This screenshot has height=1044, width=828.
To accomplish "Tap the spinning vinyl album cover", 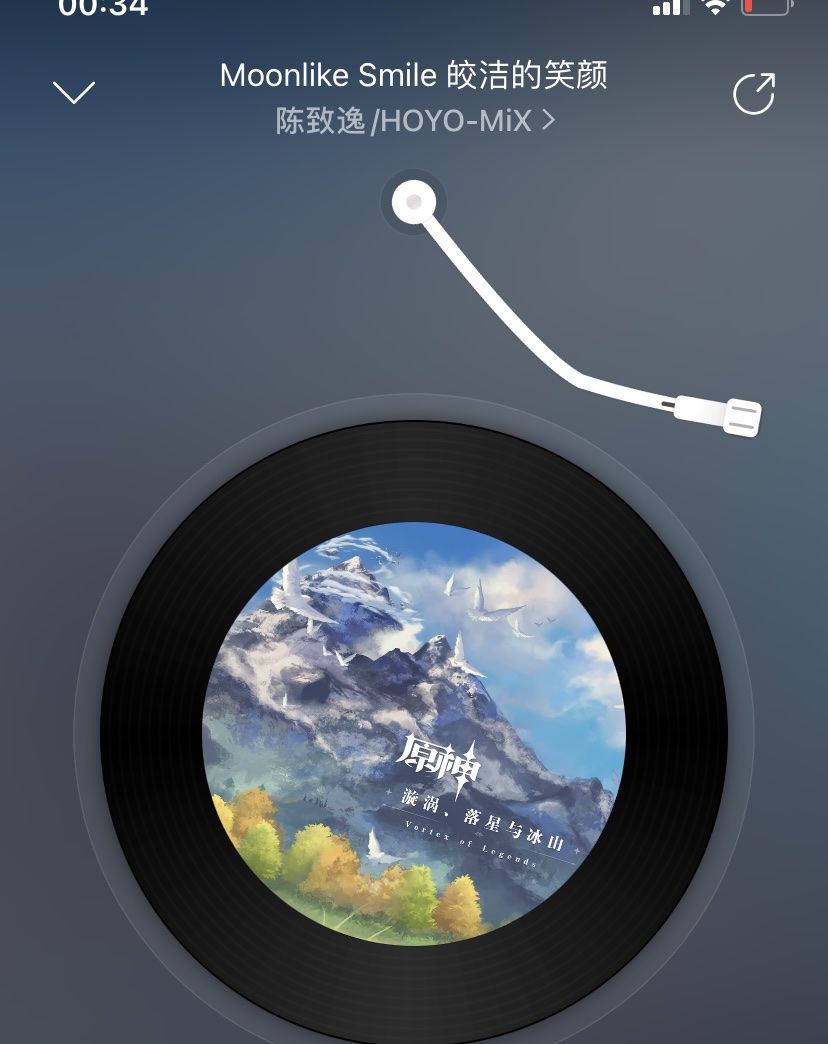I will (x=414, y=733).
